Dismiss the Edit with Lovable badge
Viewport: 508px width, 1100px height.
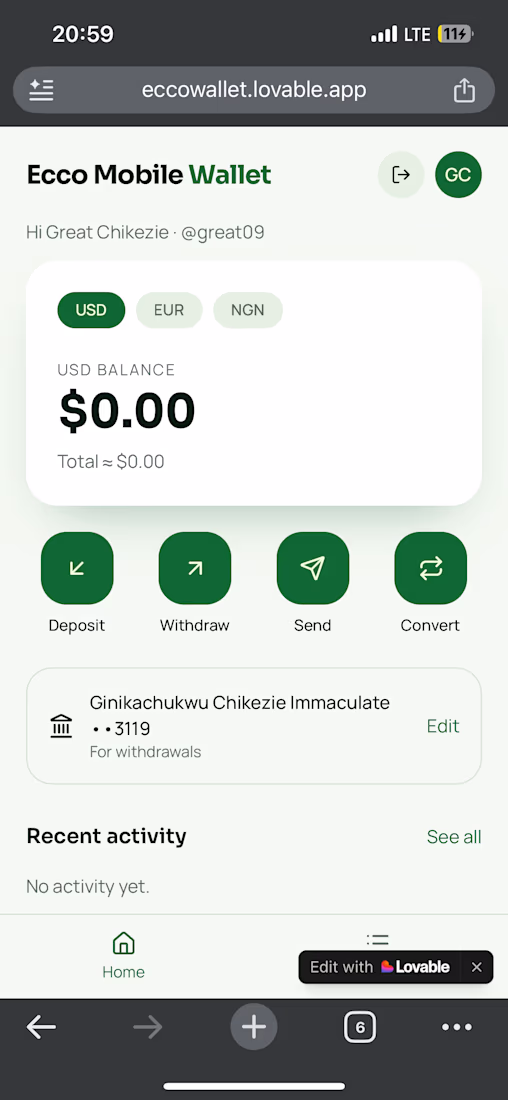pyautogui.click(x=476, y=967)
